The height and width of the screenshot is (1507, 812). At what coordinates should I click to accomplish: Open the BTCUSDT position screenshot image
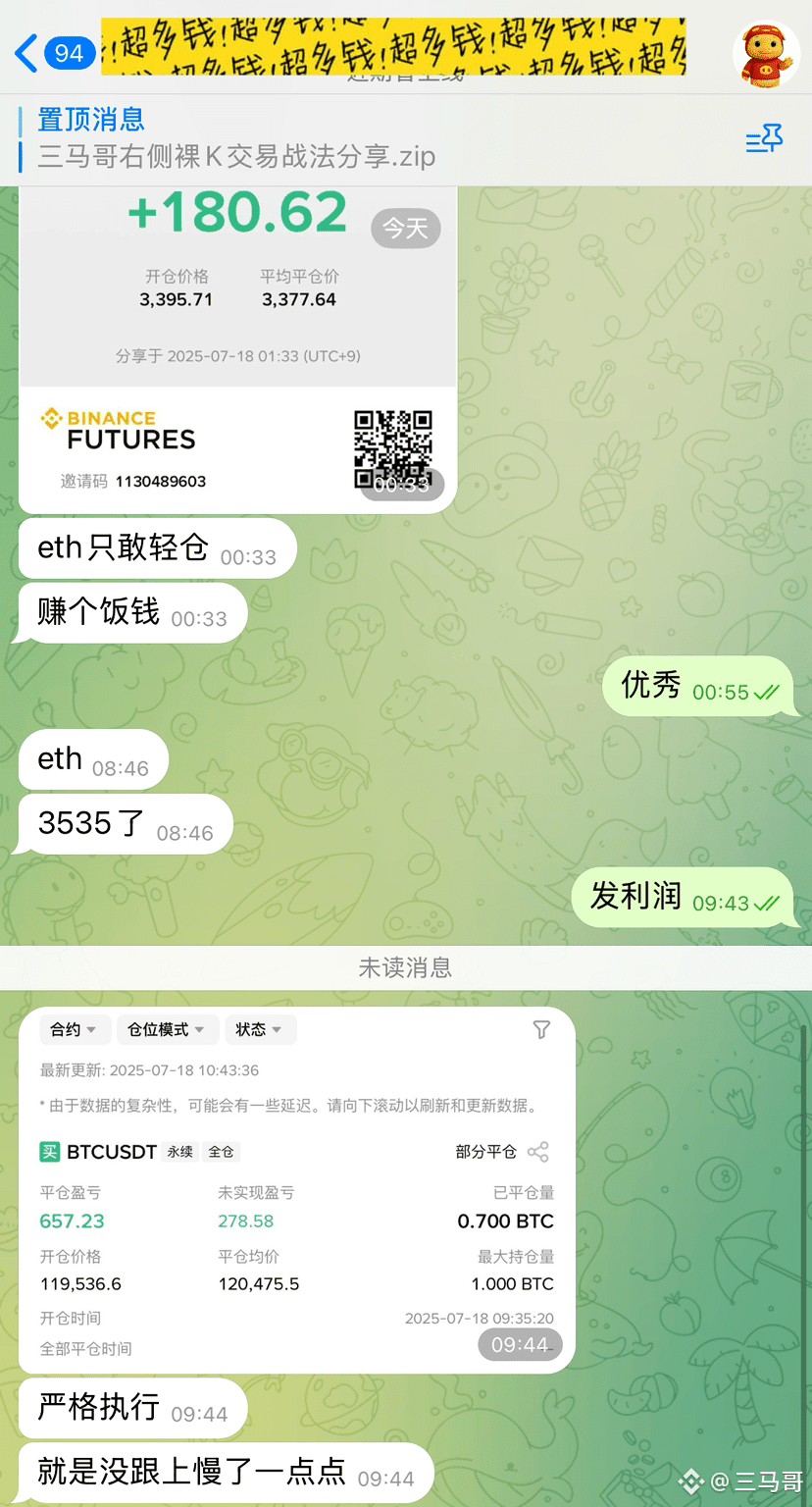296,1189
